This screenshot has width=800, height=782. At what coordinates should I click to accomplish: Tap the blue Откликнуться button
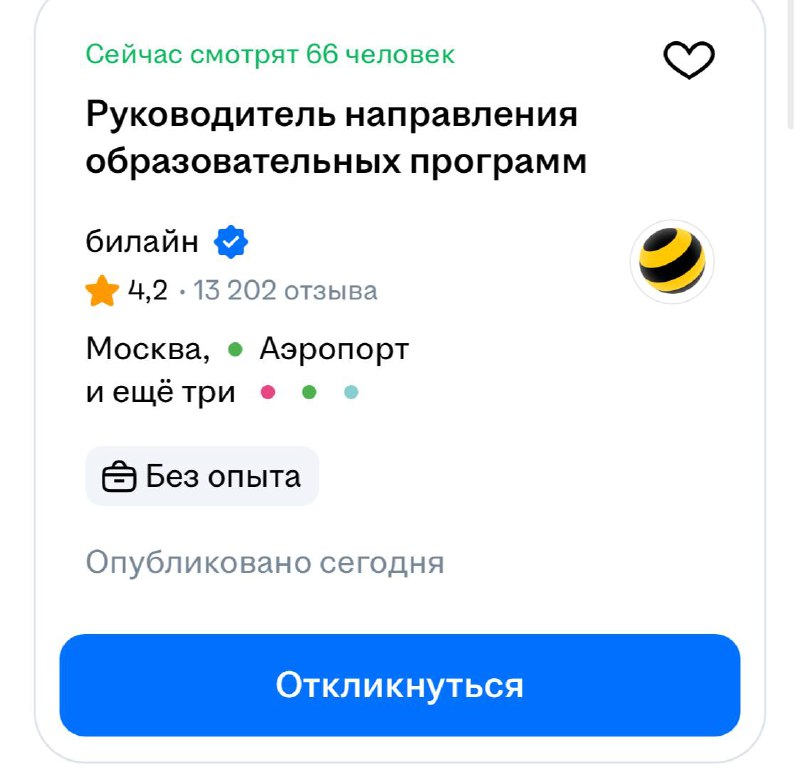coord(400,686)
